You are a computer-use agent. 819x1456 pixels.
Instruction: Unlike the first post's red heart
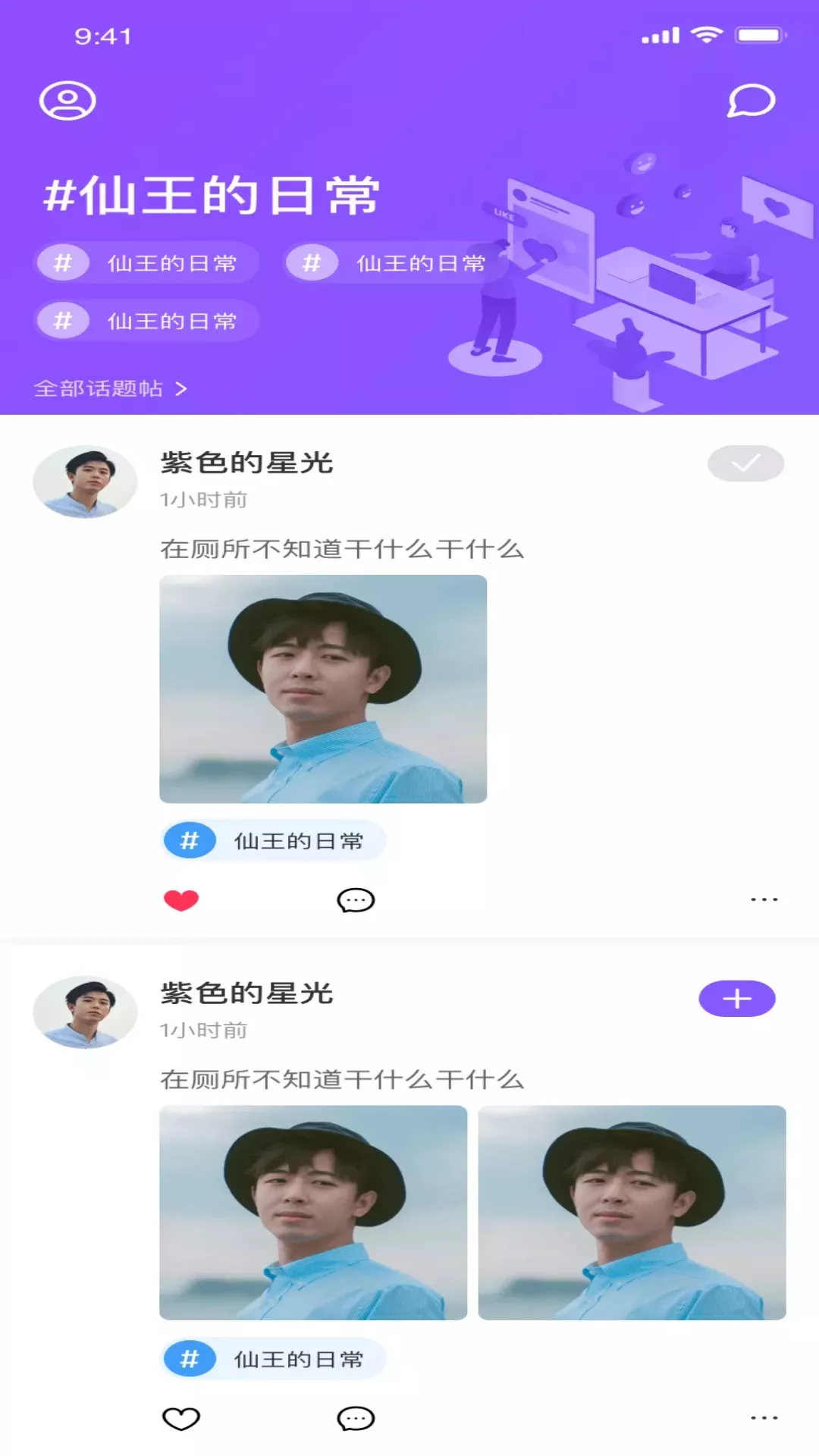(x=181, y=900)
